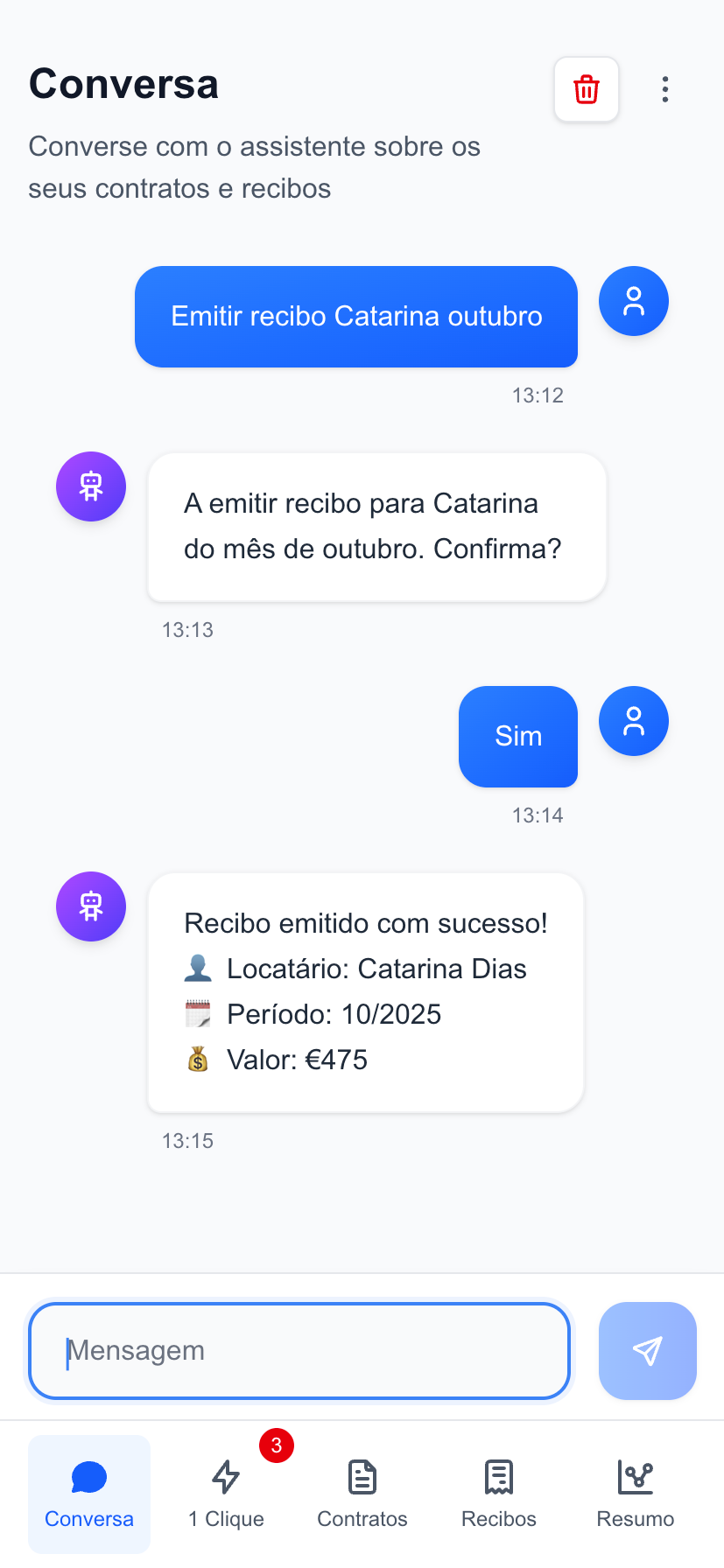Click the blue chat bubble icon for Conversa
The height and width of the screenshot is (1568, 724).
coord(88,1474)
